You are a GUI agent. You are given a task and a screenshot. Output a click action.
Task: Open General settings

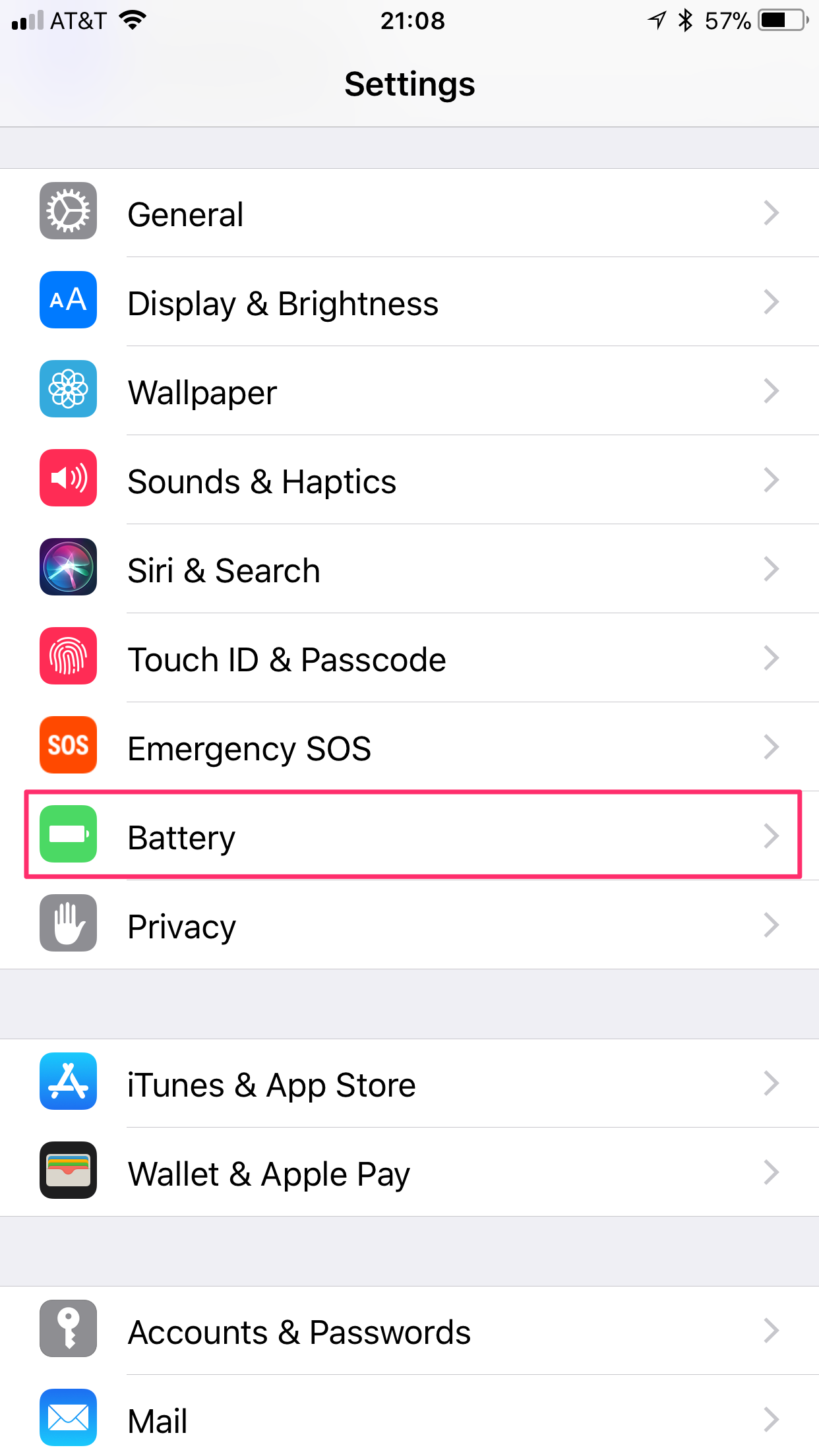pyautogui.click(x=409, y=213)
